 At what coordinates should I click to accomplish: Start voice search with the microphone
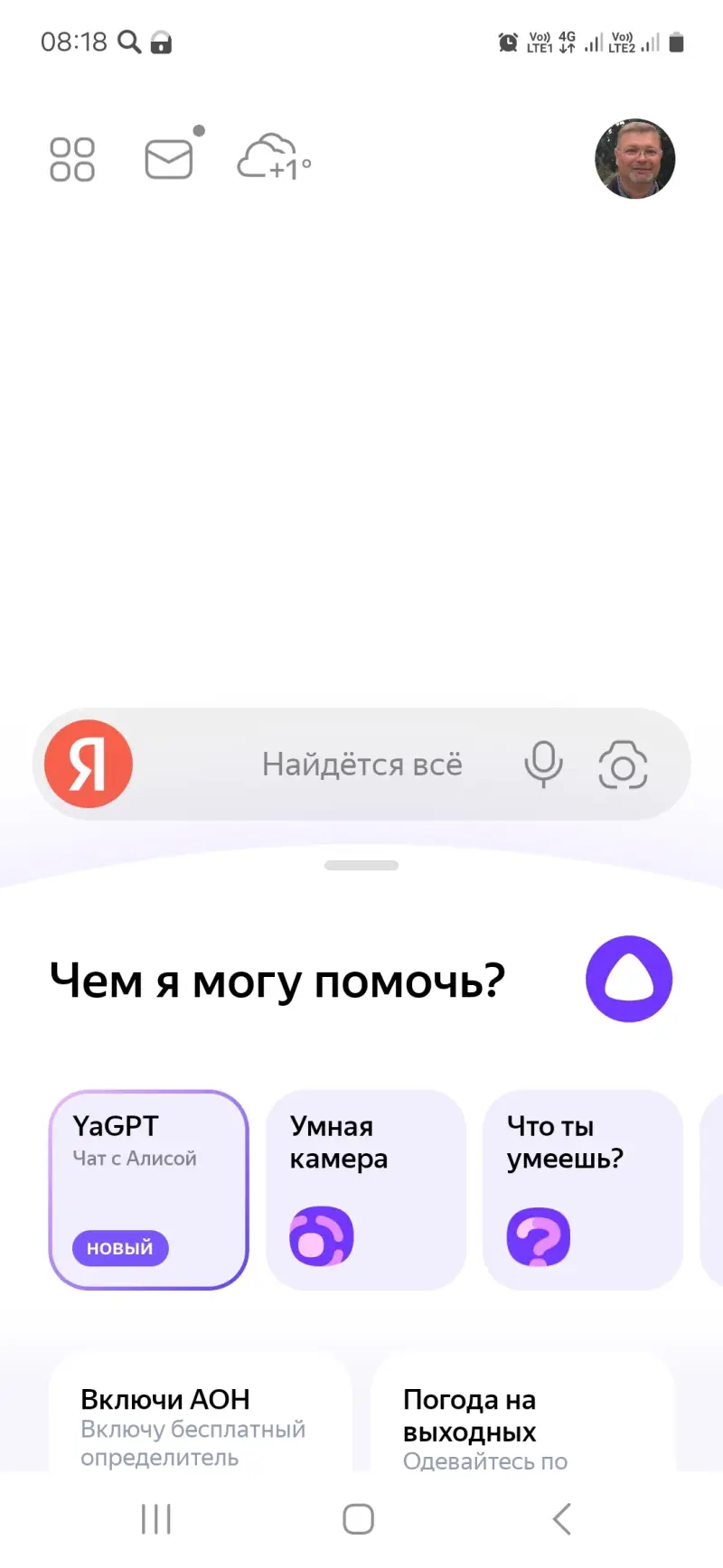point(543,765)
